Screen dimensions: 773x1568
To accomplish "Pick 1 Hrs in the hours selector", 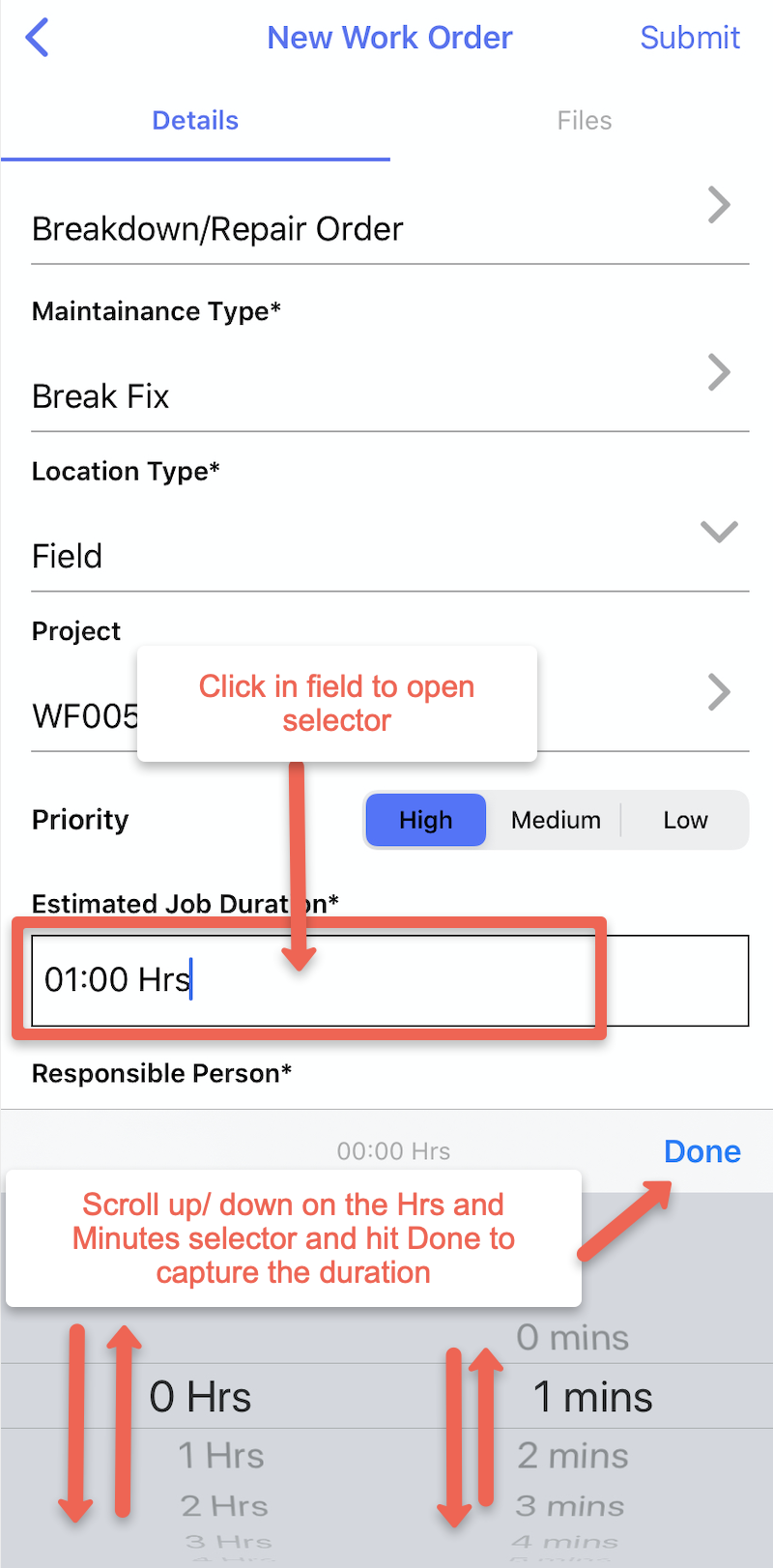I will [221, 1456].
